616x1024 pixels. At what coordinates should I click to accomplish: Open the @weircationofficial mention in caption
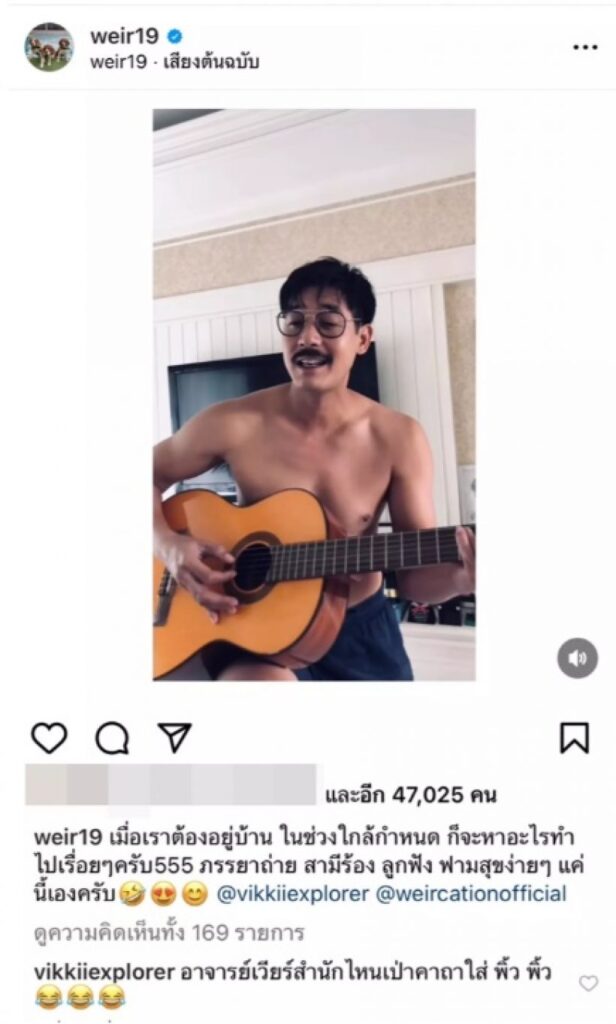coord(471,893)
